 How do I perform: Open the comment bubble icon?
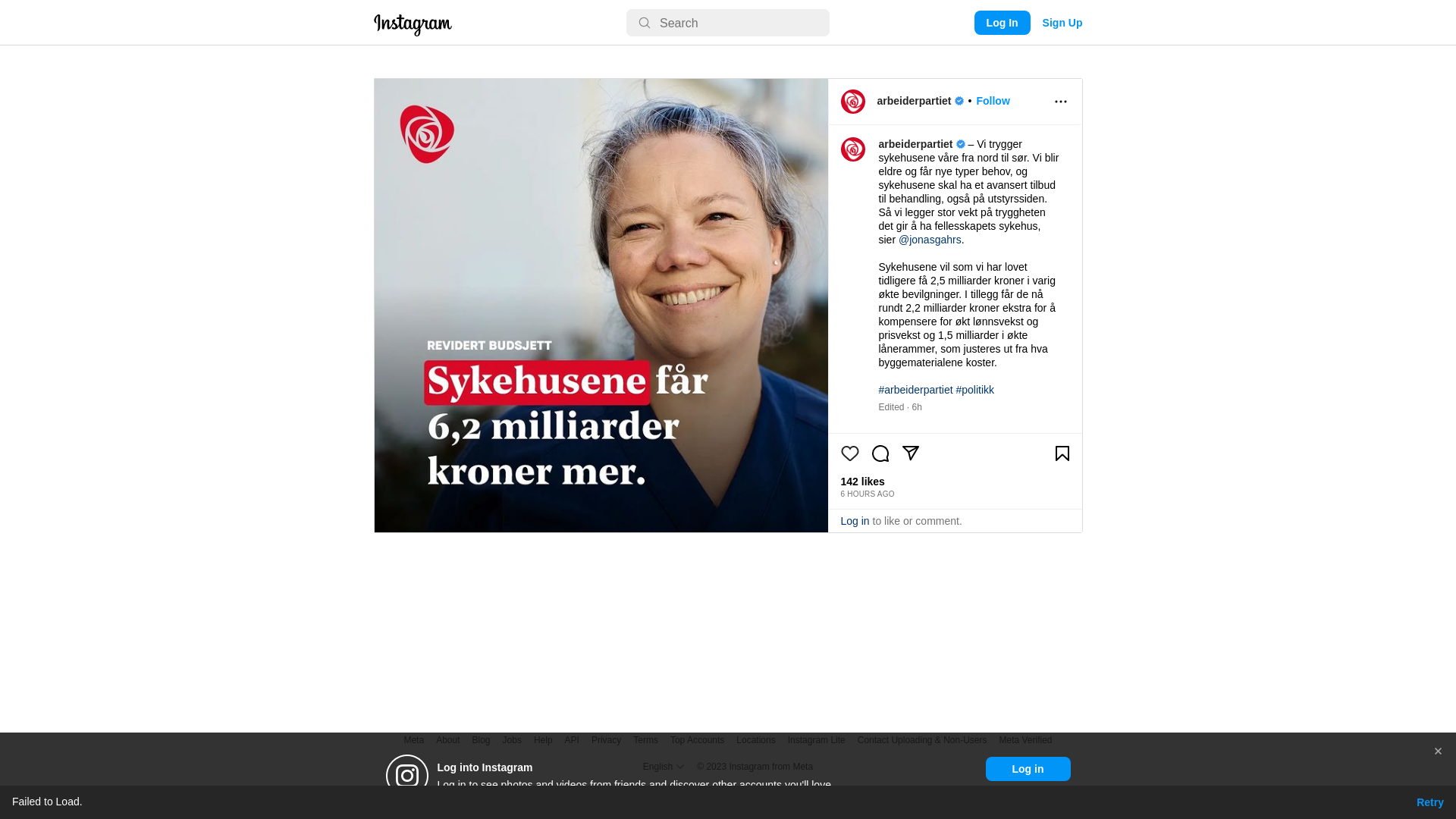tap(880, 453)
